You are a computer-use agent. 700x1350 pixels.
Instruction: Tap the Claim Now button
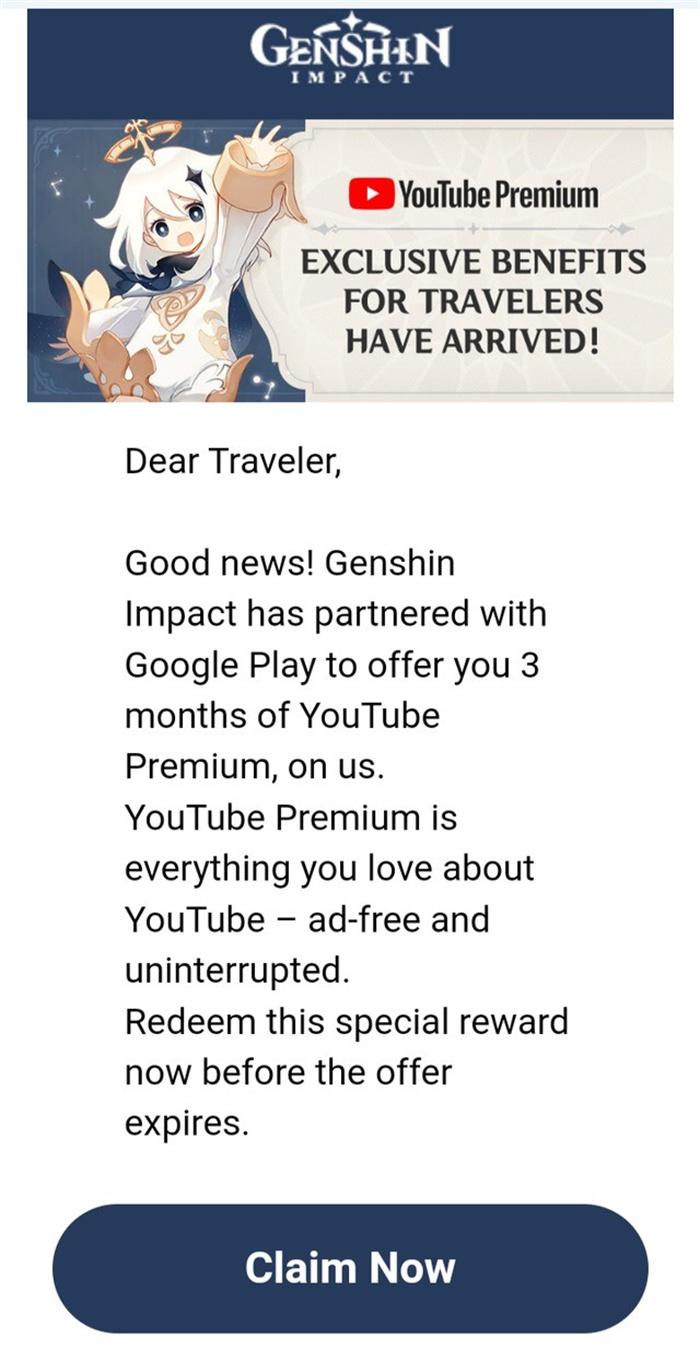[x=350, y=1268]
